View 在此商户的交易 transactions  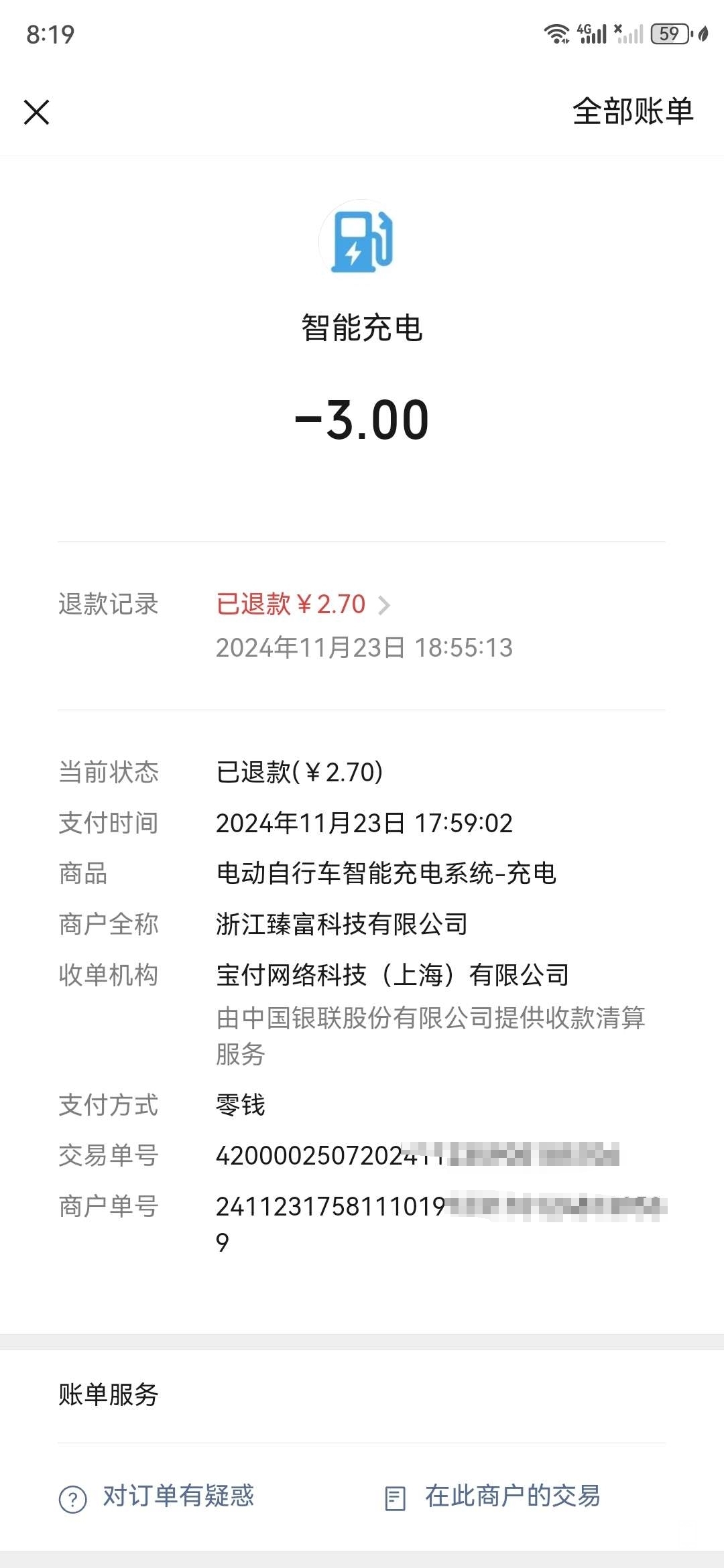click(493, 1496)
